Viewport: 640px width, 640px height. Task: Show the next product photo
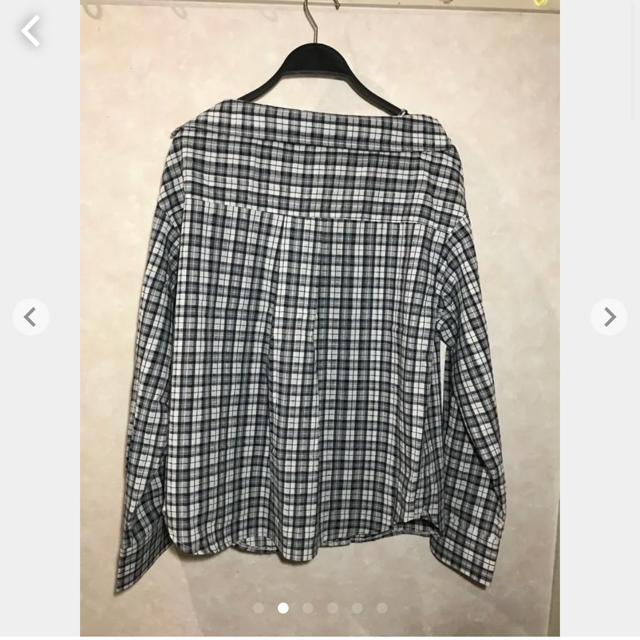(x=608, y=317)
